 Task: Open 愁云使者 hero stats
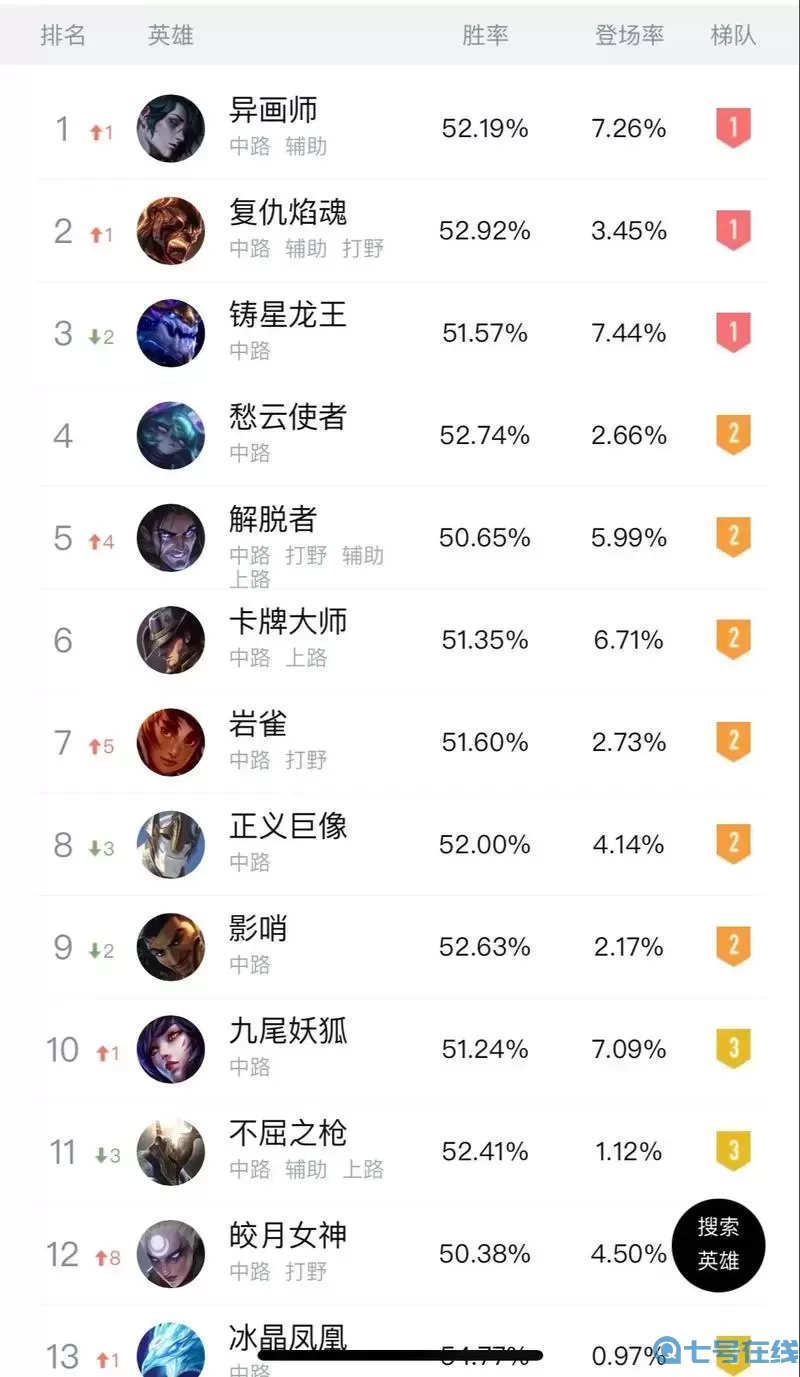288,418
